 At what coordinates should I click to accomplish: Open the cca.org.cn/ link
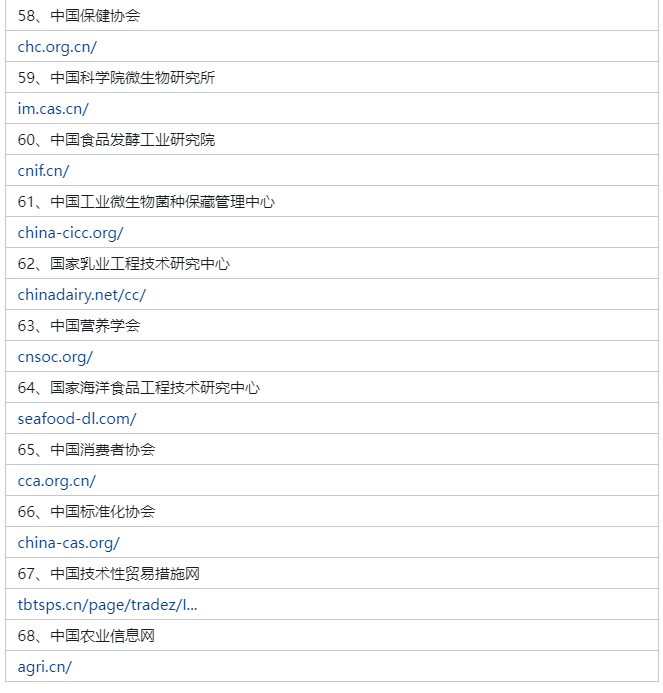pyautogui.click(x=56, y=480)
